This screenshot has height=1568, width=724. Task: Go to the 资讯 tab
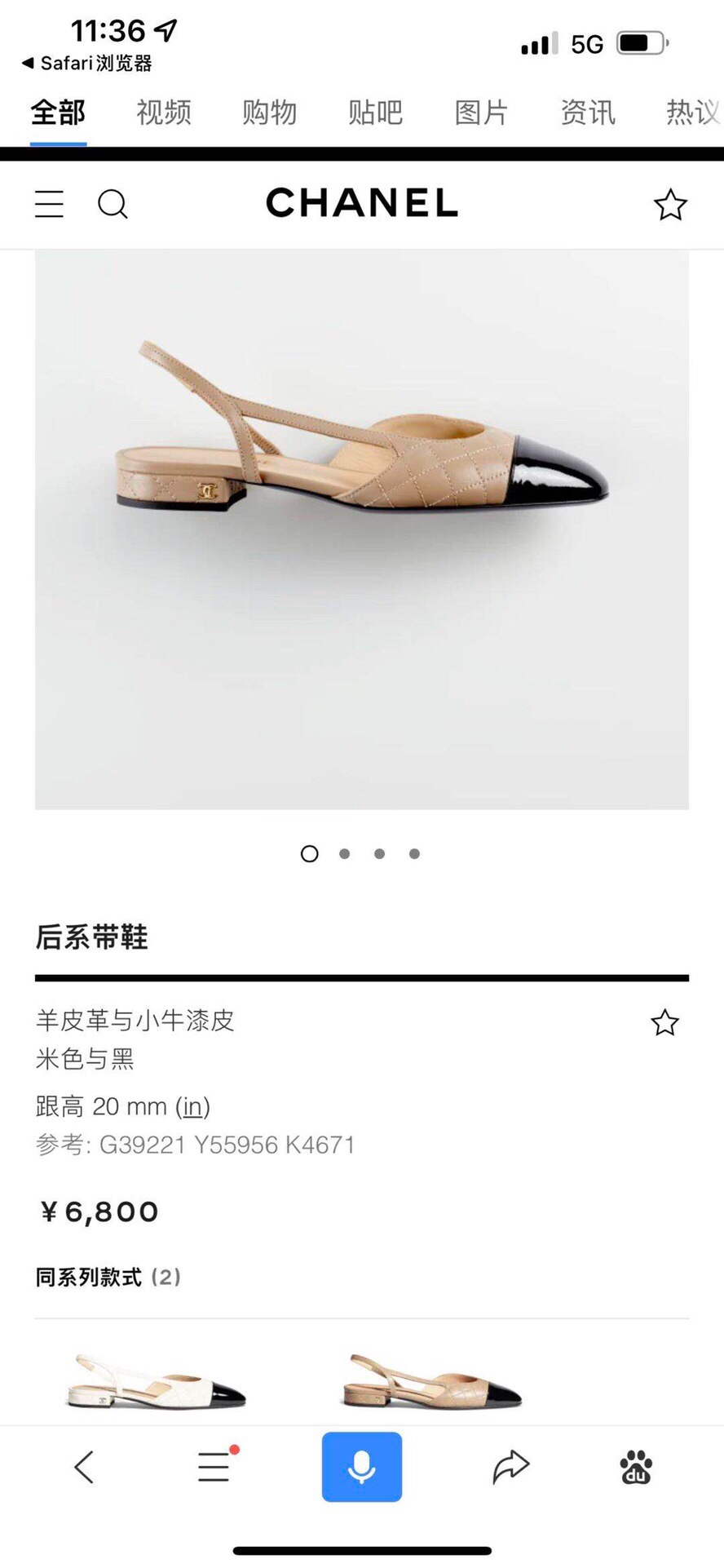pos(587,113)
